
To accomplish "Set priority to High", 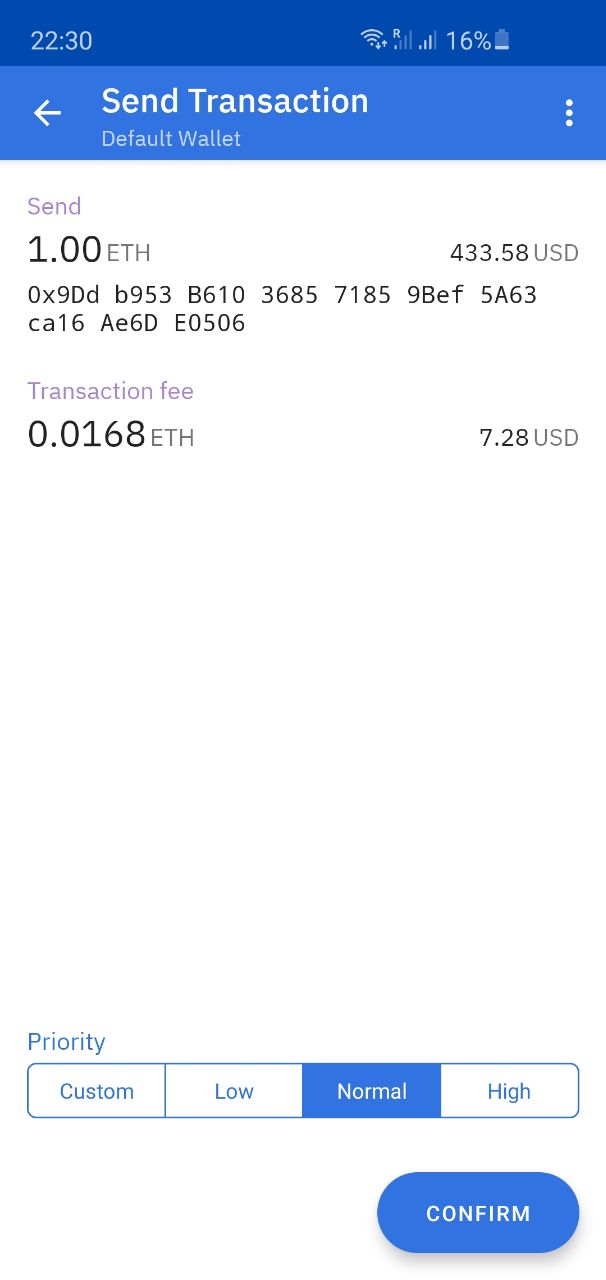I will coord(509,1091).
